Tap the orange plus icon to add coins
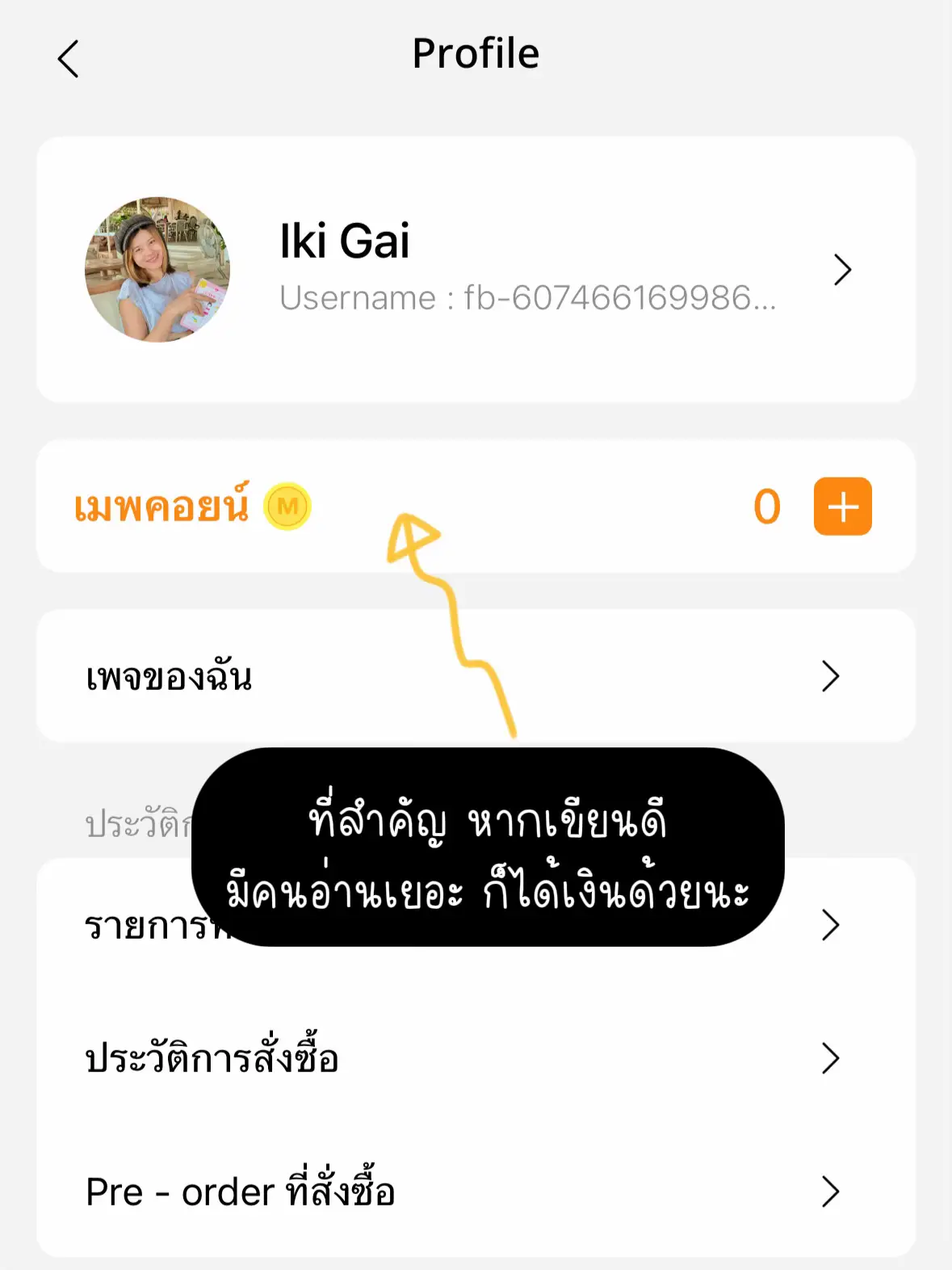The width and height of the screenshot is (952, 1270). point(842,506)
